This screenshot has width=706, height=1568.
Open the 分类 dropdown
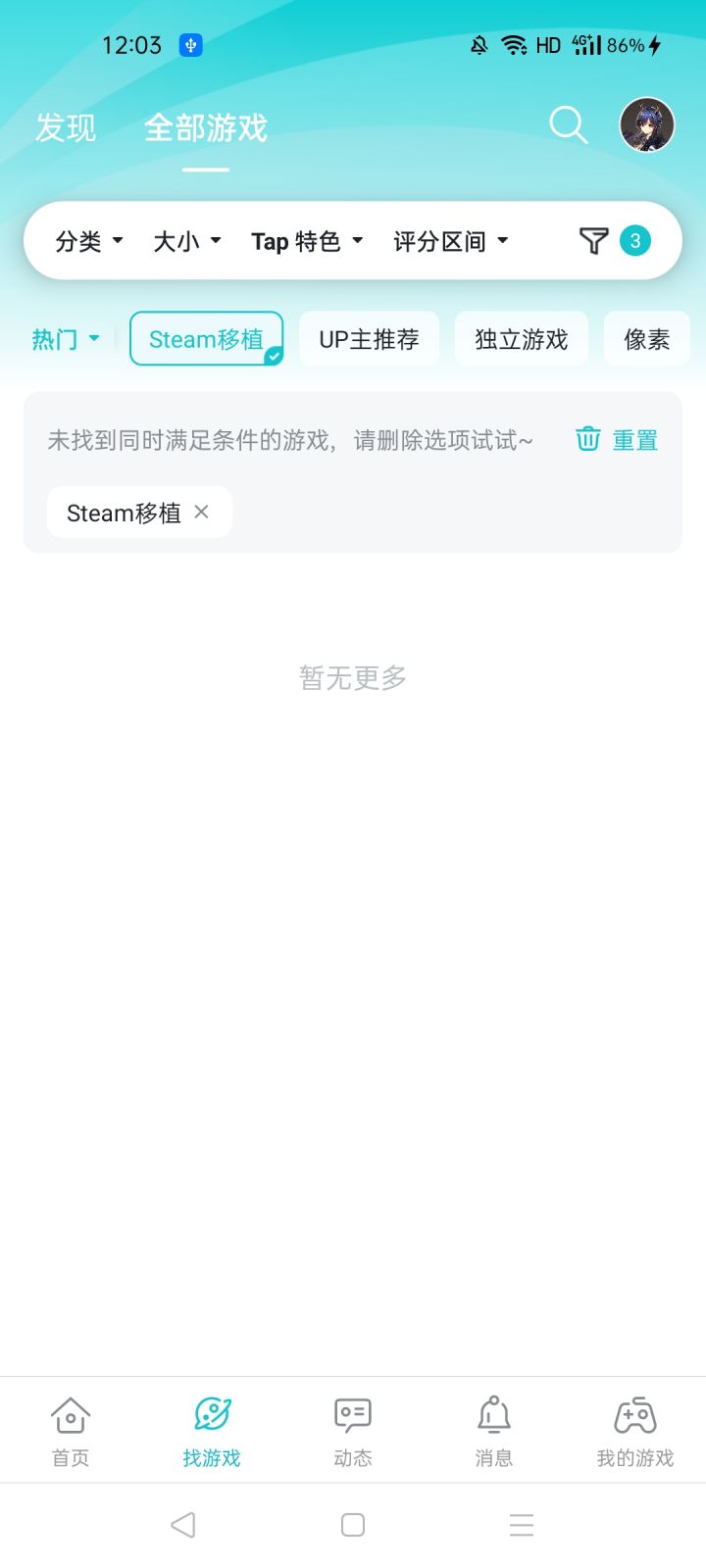(x=88, y=240)
